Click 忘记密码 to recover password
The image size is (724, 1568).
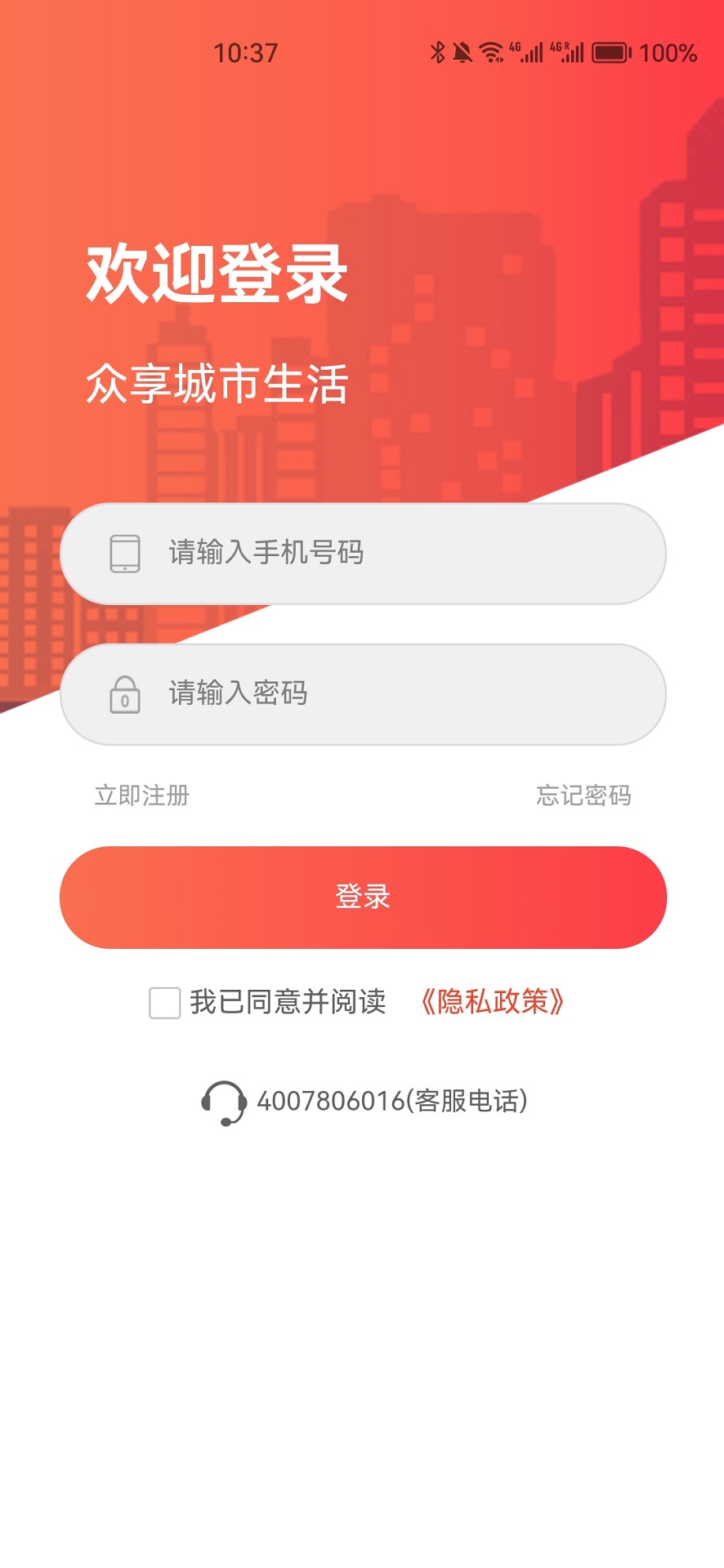point(585,795)
